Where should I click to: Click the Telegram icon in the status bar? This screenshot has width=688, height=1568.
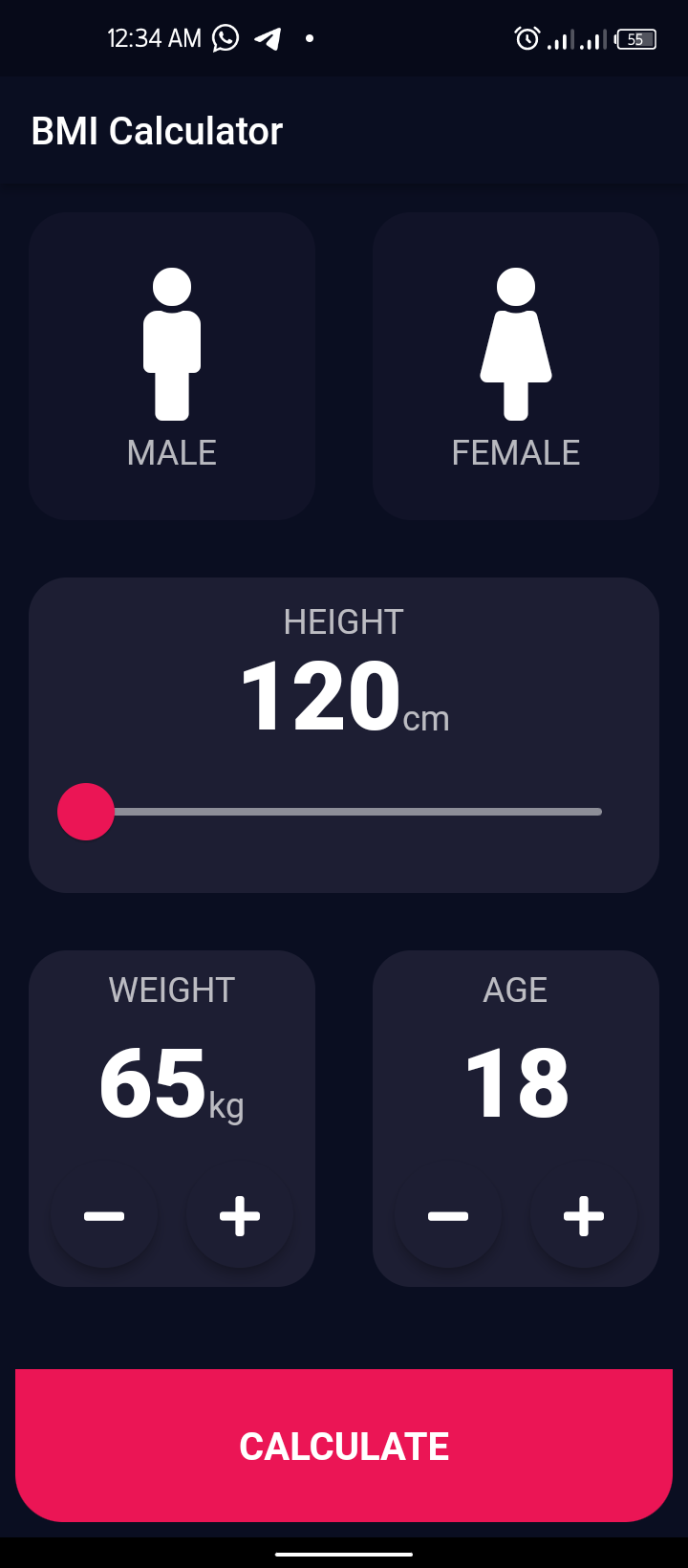click(x=268, y=38)
